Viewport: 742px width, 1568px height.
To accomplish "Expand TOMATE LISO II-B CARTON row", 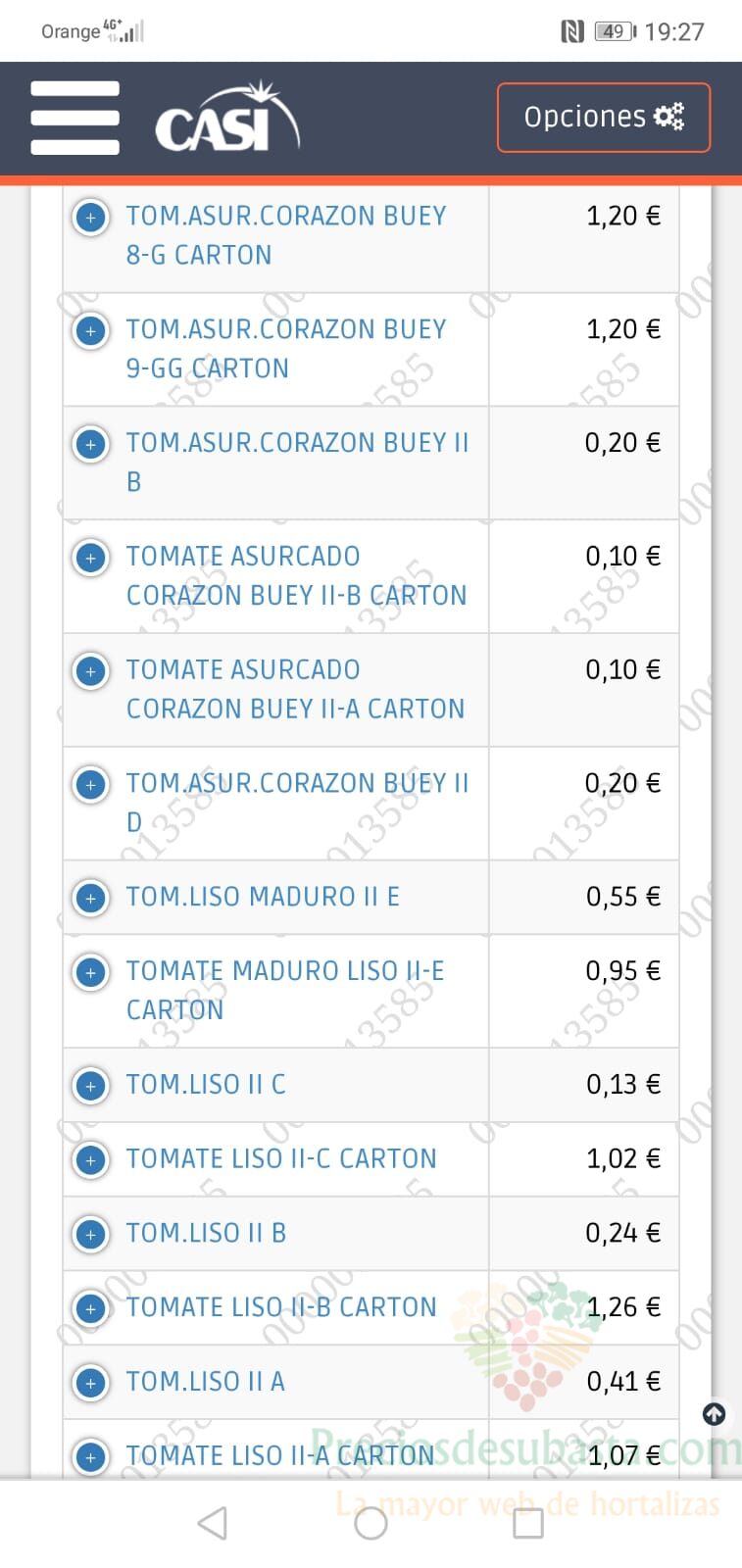I will [x=91, y=1308].
